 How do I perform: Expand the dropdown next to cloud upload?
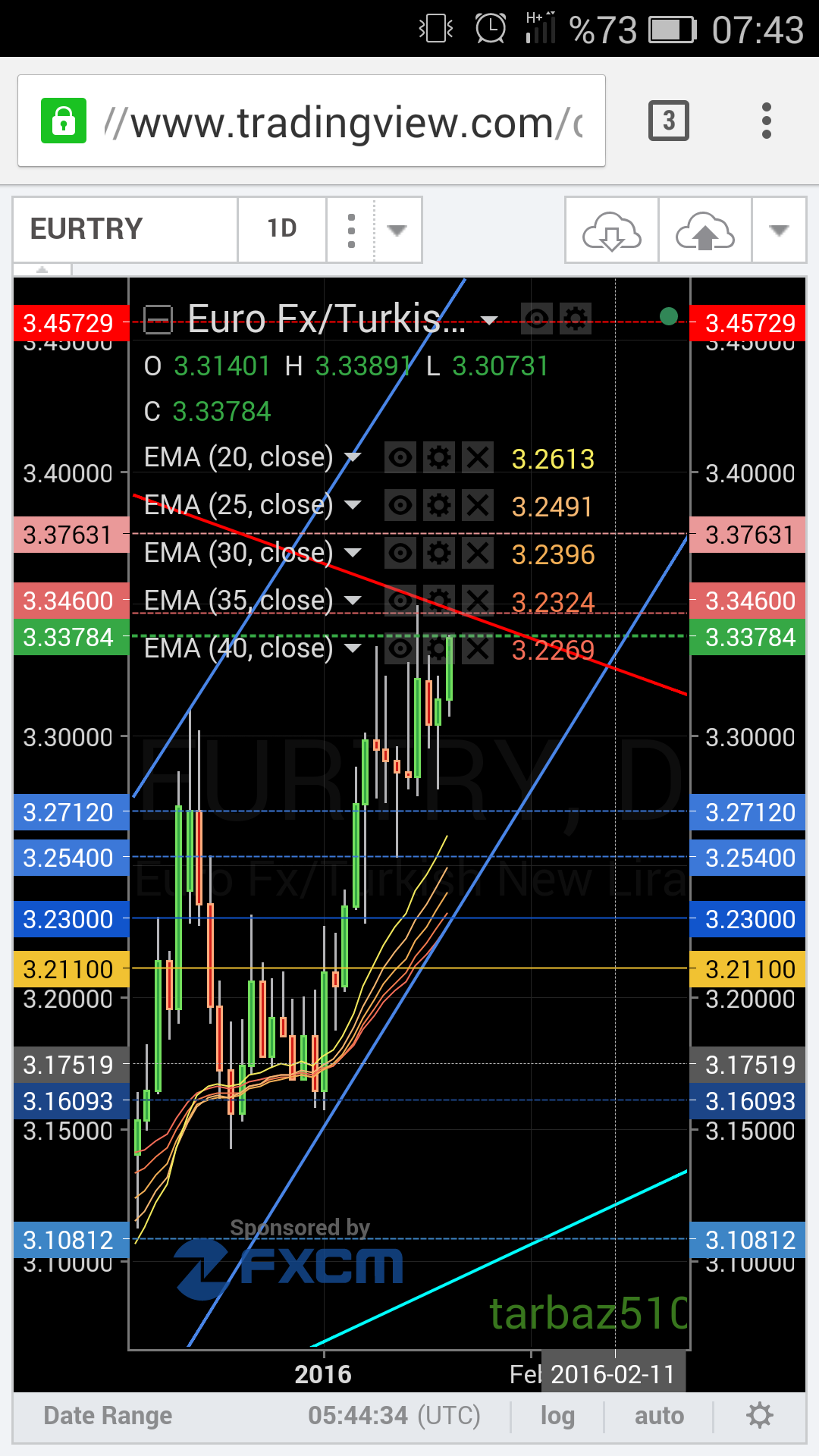(779, 231)
